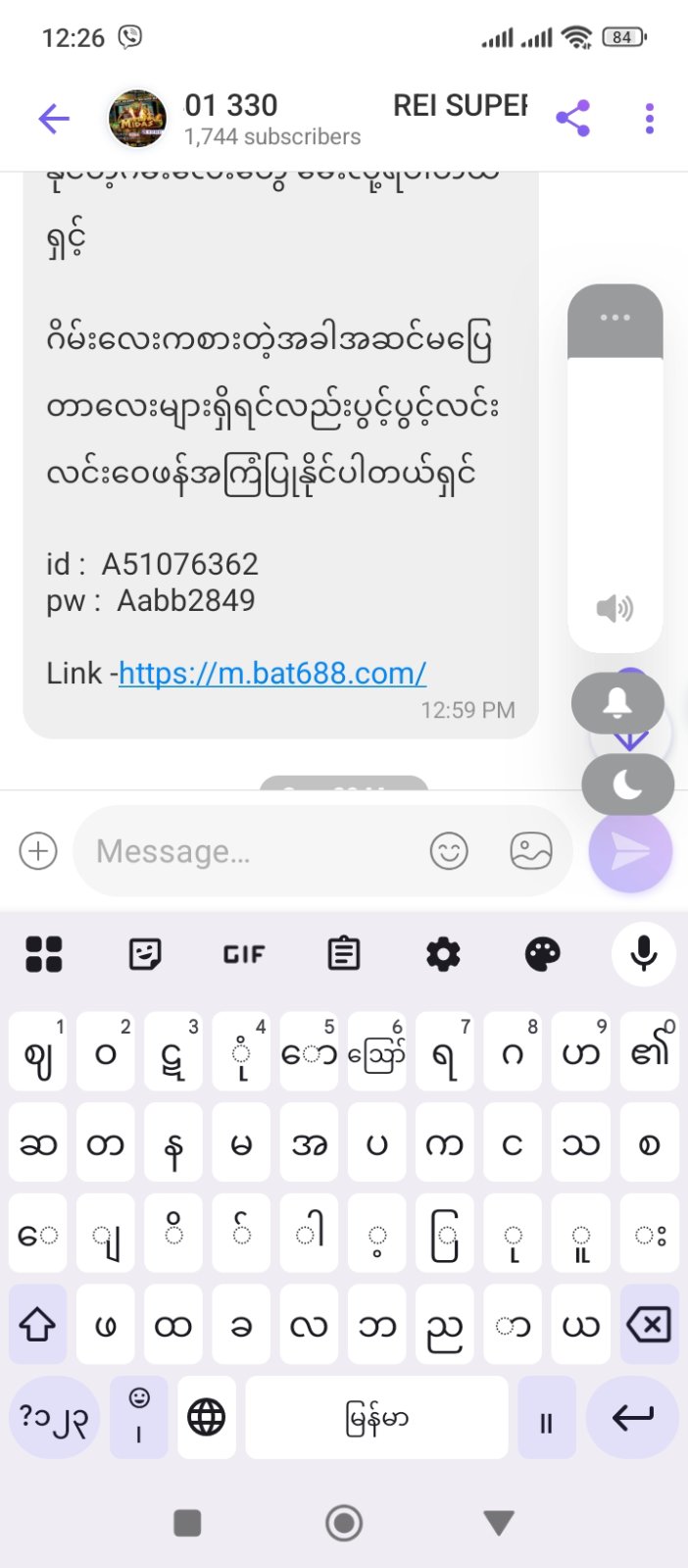This screenshot has width=688, height=1568.
Task: Open the volume panel's three-dot settings
Action: 614,319
